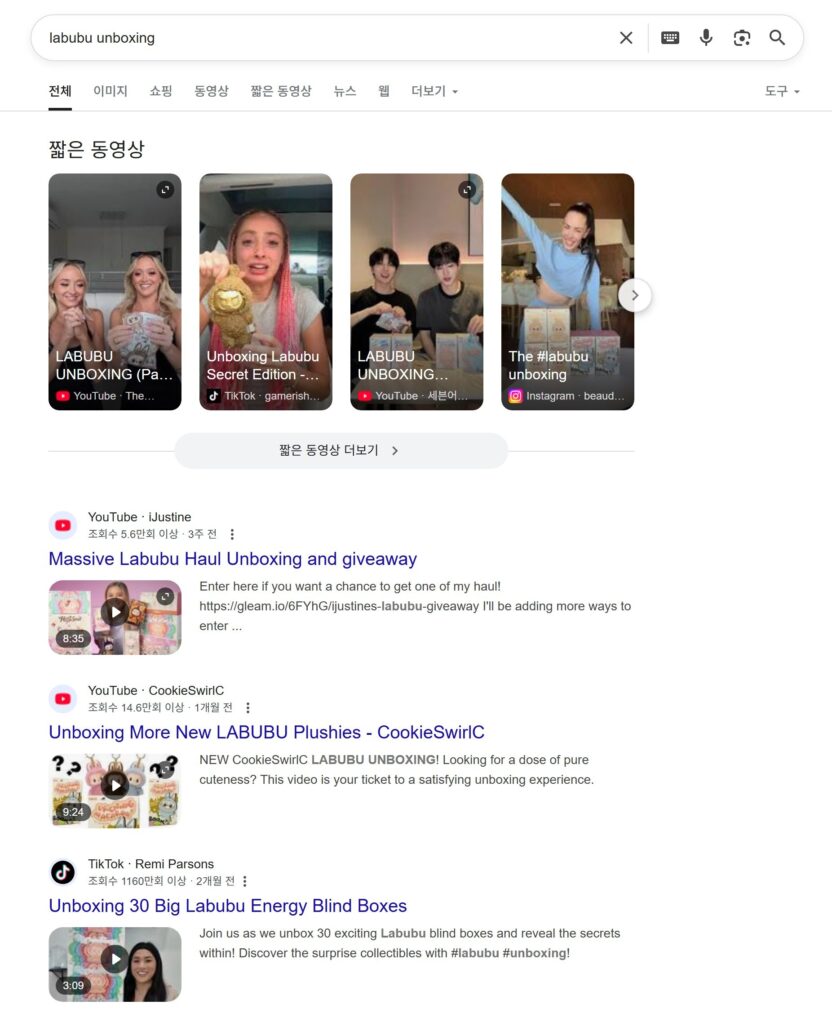This screenshot has height=1009, width=832.
Task: Open options menu for iJustine result
Action: point(232,534)
